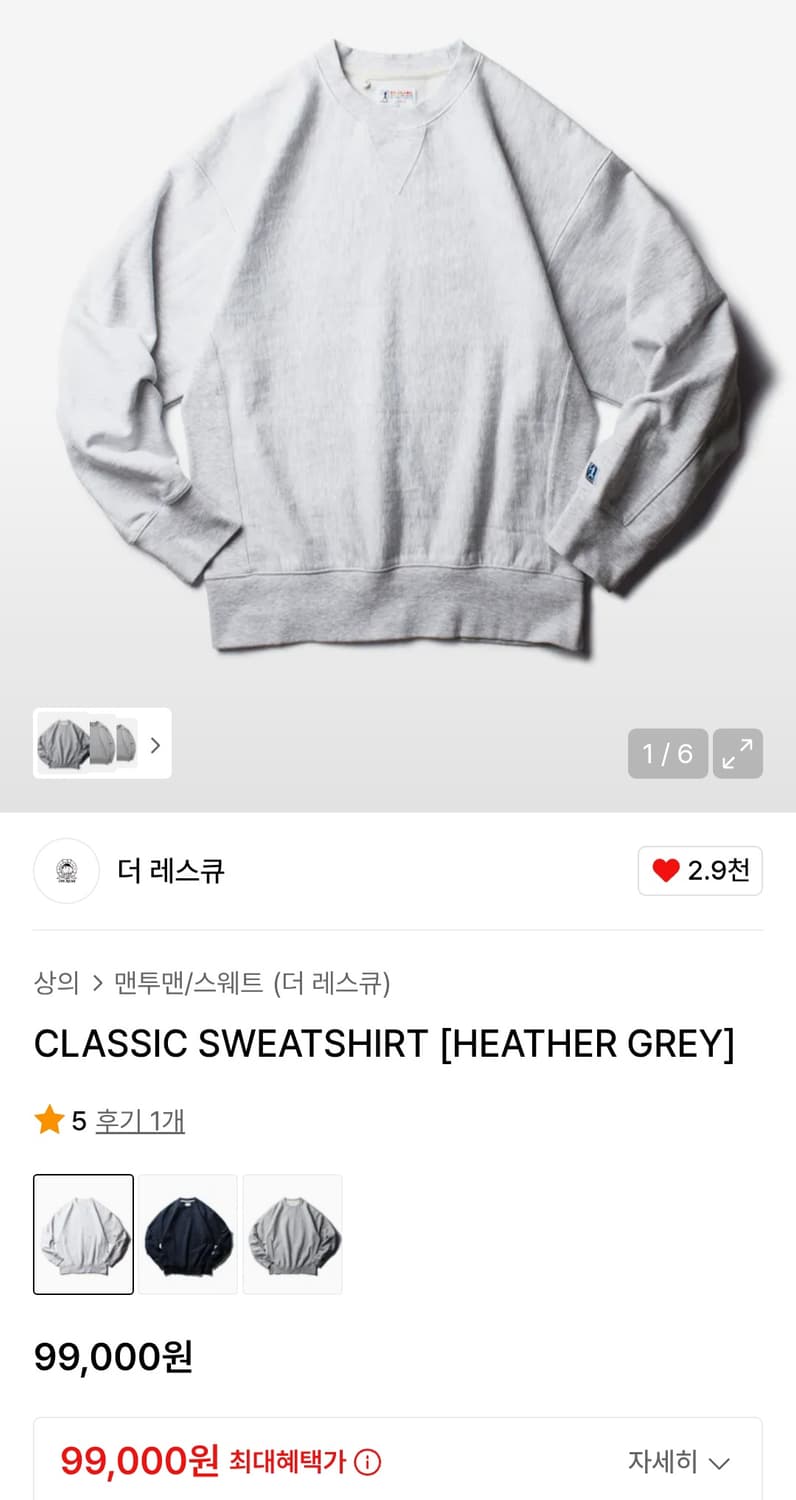Image resolution: width=796 pixels, height=1500 pixels.
Task: Open the fullscreen image view icon
Action: pyautogui.click(x=738, y=754)
